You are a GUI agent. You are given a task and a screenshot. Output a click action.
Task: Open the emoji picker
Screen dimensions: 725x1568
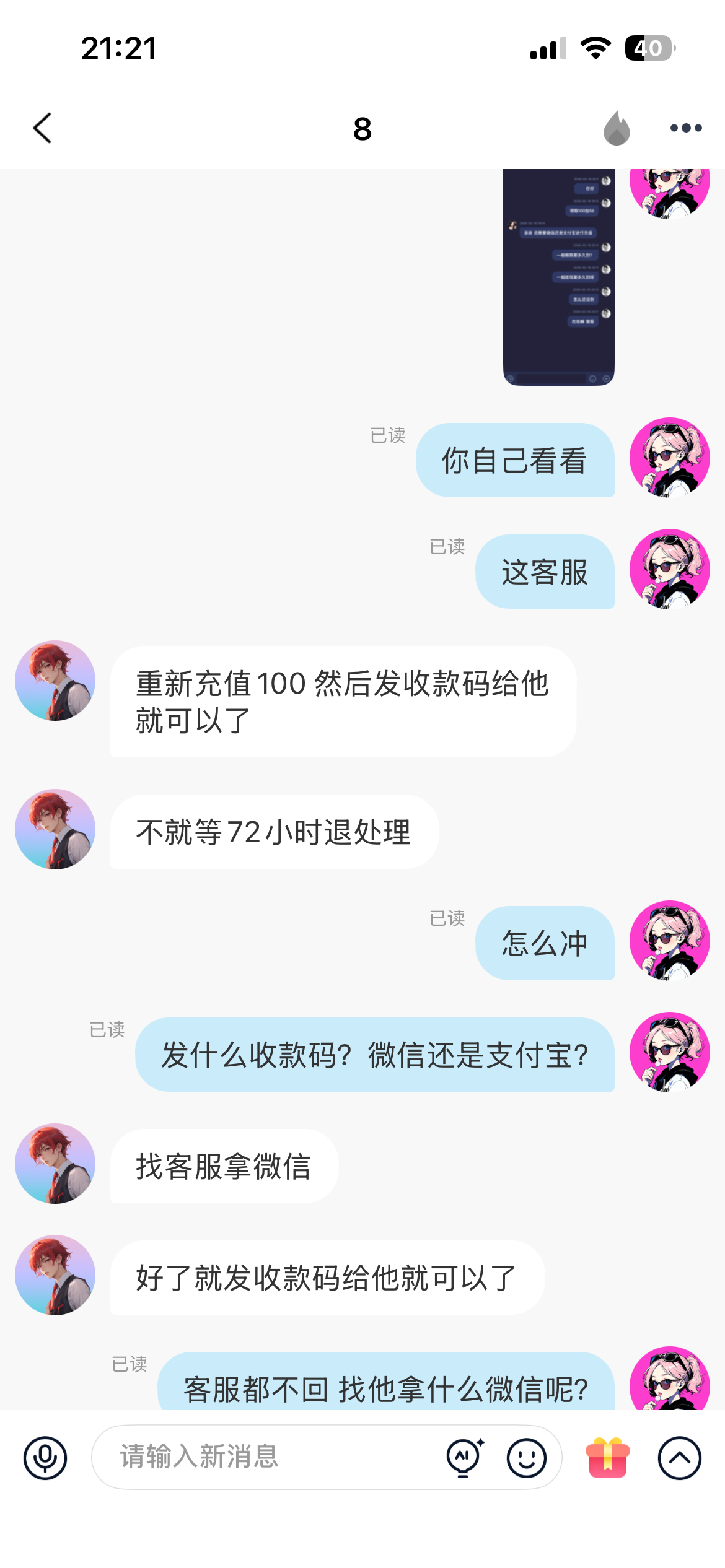527,1457
